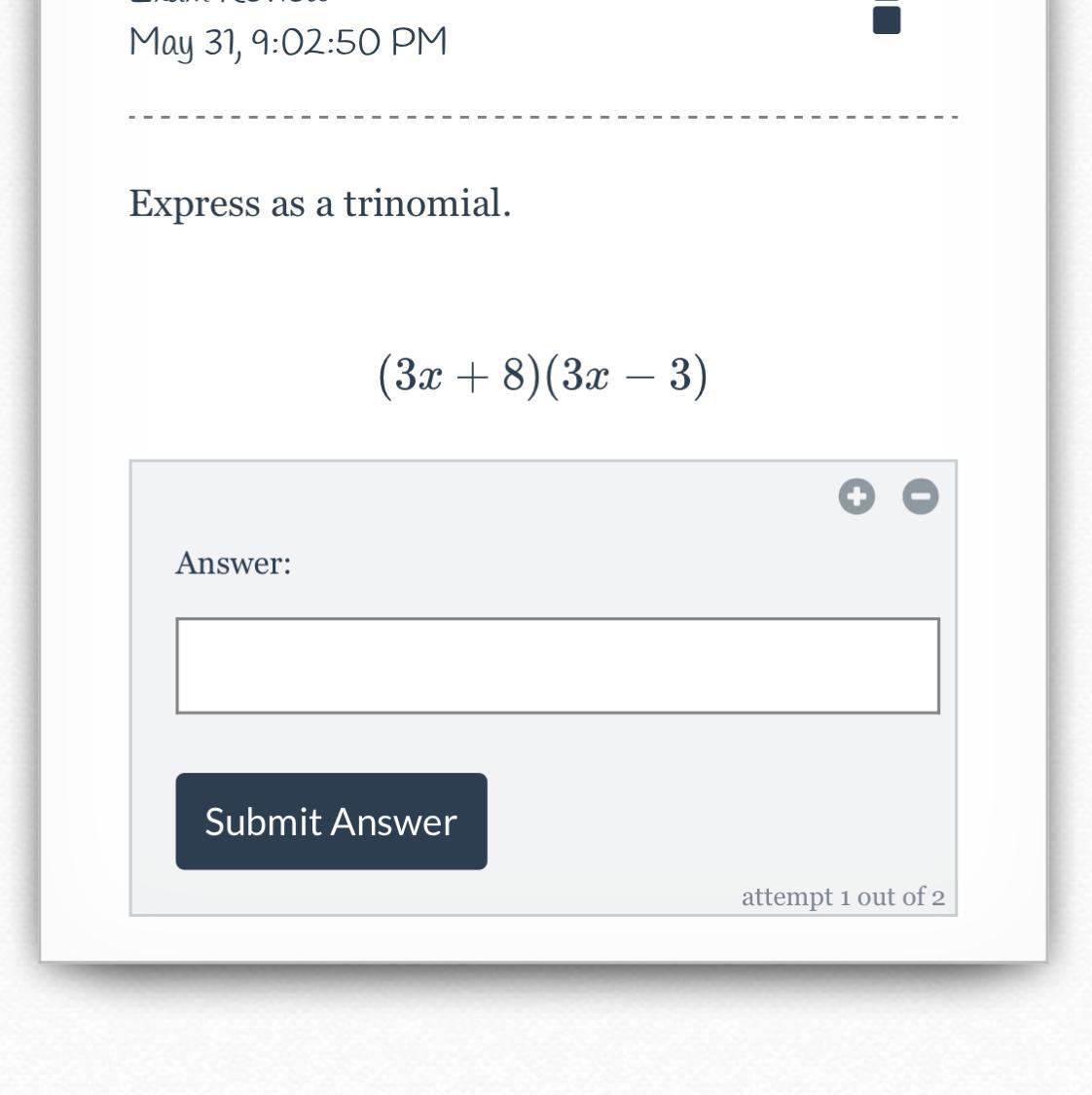Tap the Answer input field
Image resolution: width=1092 pixels, height=1095 pixels.
coord(557,666)
